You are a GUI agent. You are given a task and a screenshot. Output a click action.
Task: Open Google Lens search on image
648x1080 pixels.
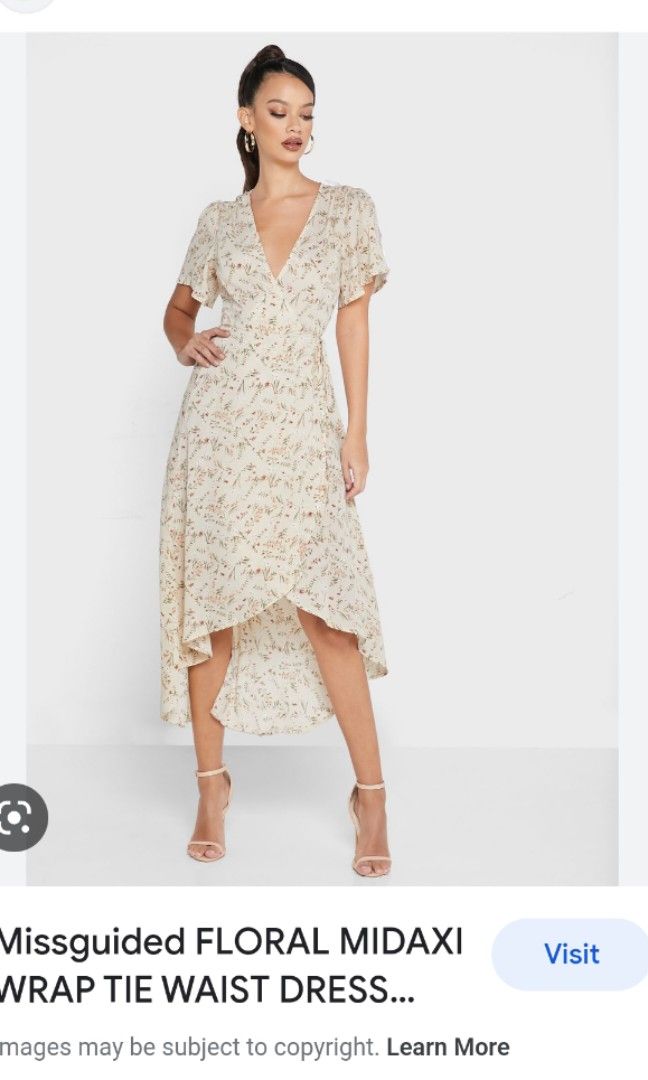tap(17, 817)
